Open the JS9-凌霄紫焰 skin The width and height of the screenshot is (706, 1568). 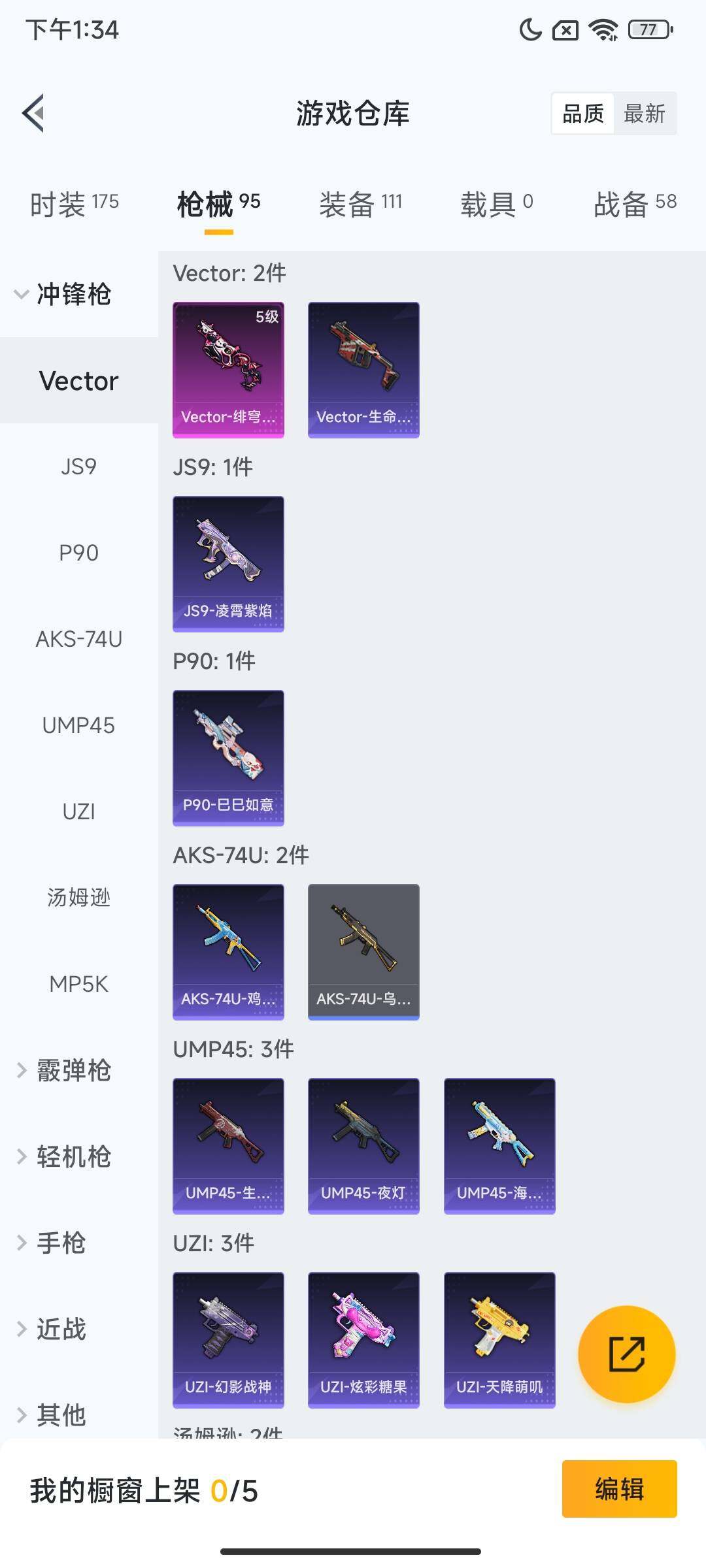click(x=228, y=563)
